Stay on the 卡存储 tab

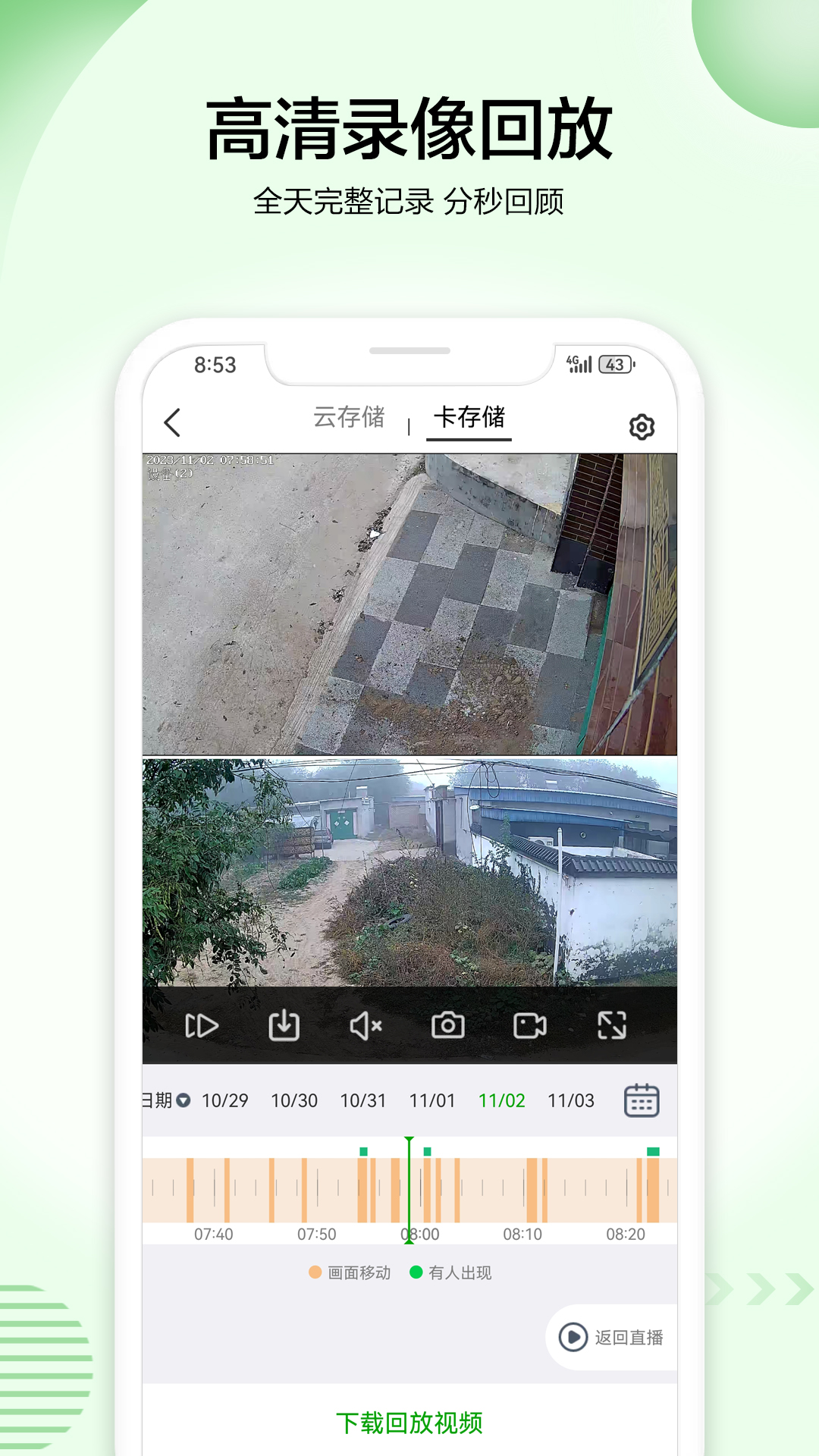click(x=468, y=419)
